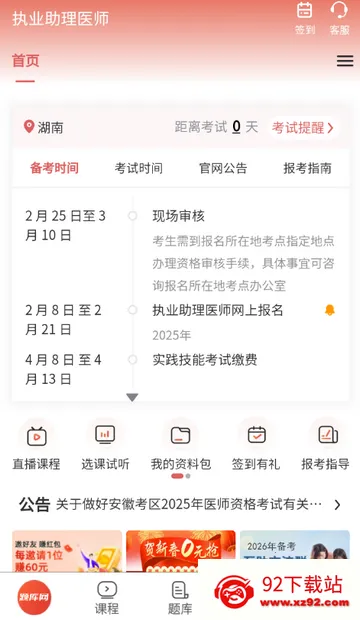Switch to the 官网公告 tab

tap(223, 168)
